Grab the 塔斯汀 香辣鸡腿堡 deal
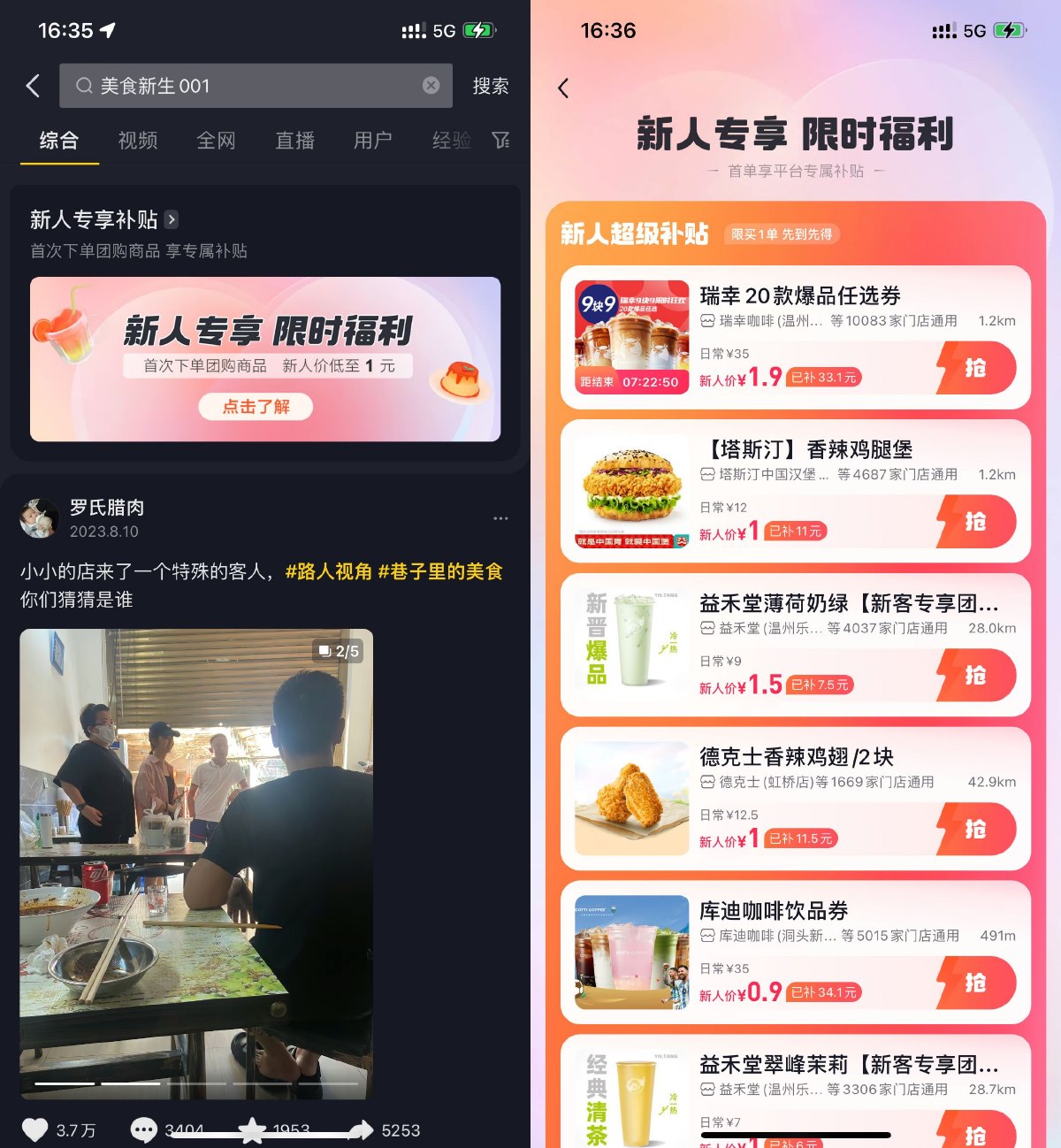 976,522
